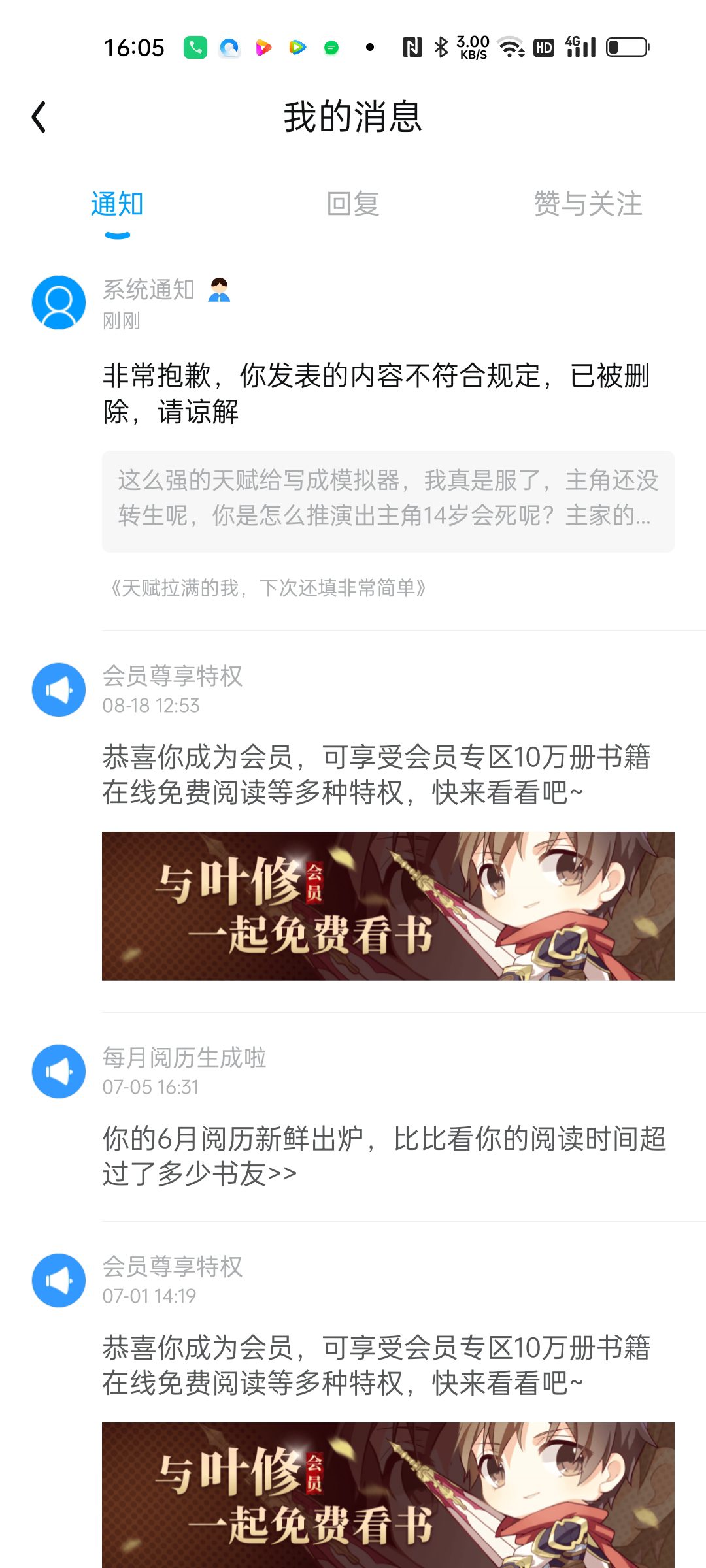The image size is (706, 1568).
Task: Open the 系统通知 avatar
Action: pos(59,302)
